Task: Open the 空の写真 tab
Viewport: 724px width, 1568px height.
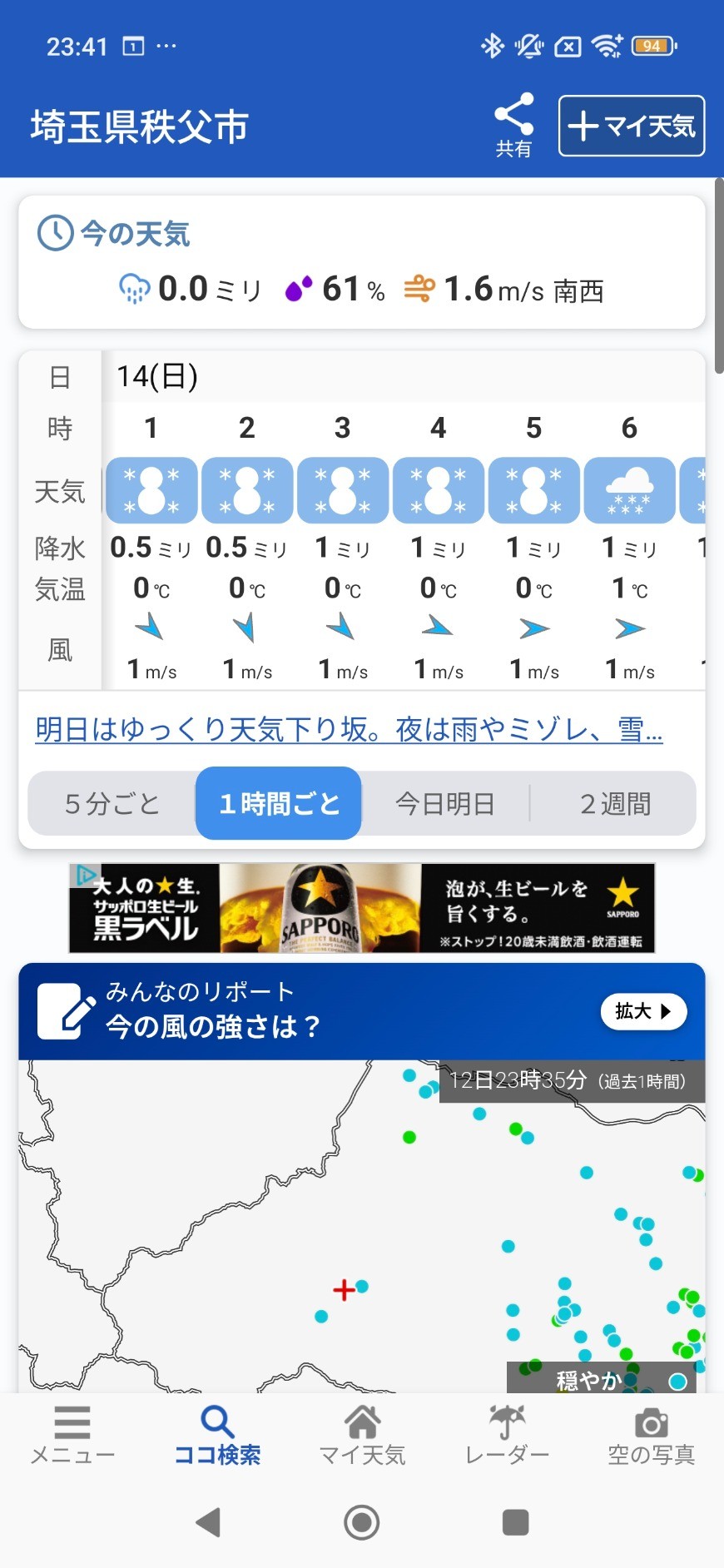Action: 651,1435
